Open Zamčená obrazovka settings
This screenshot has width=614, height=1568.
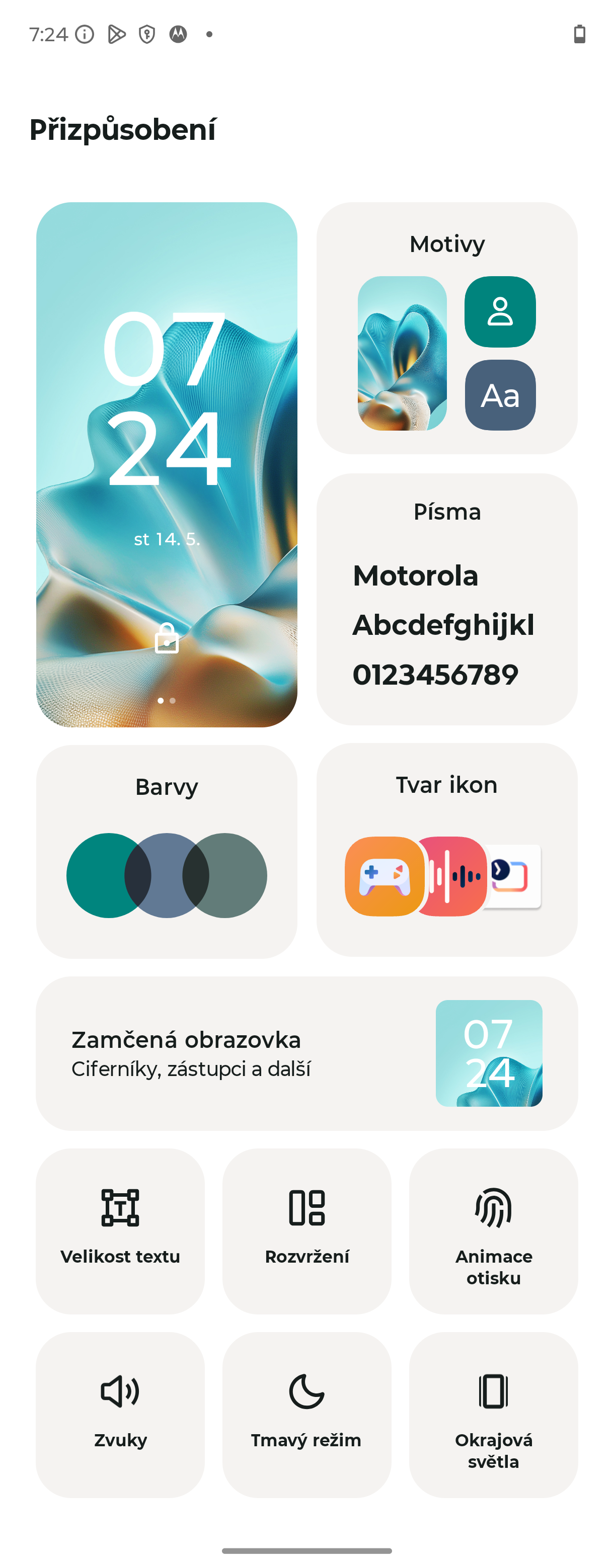[306, 1053]
